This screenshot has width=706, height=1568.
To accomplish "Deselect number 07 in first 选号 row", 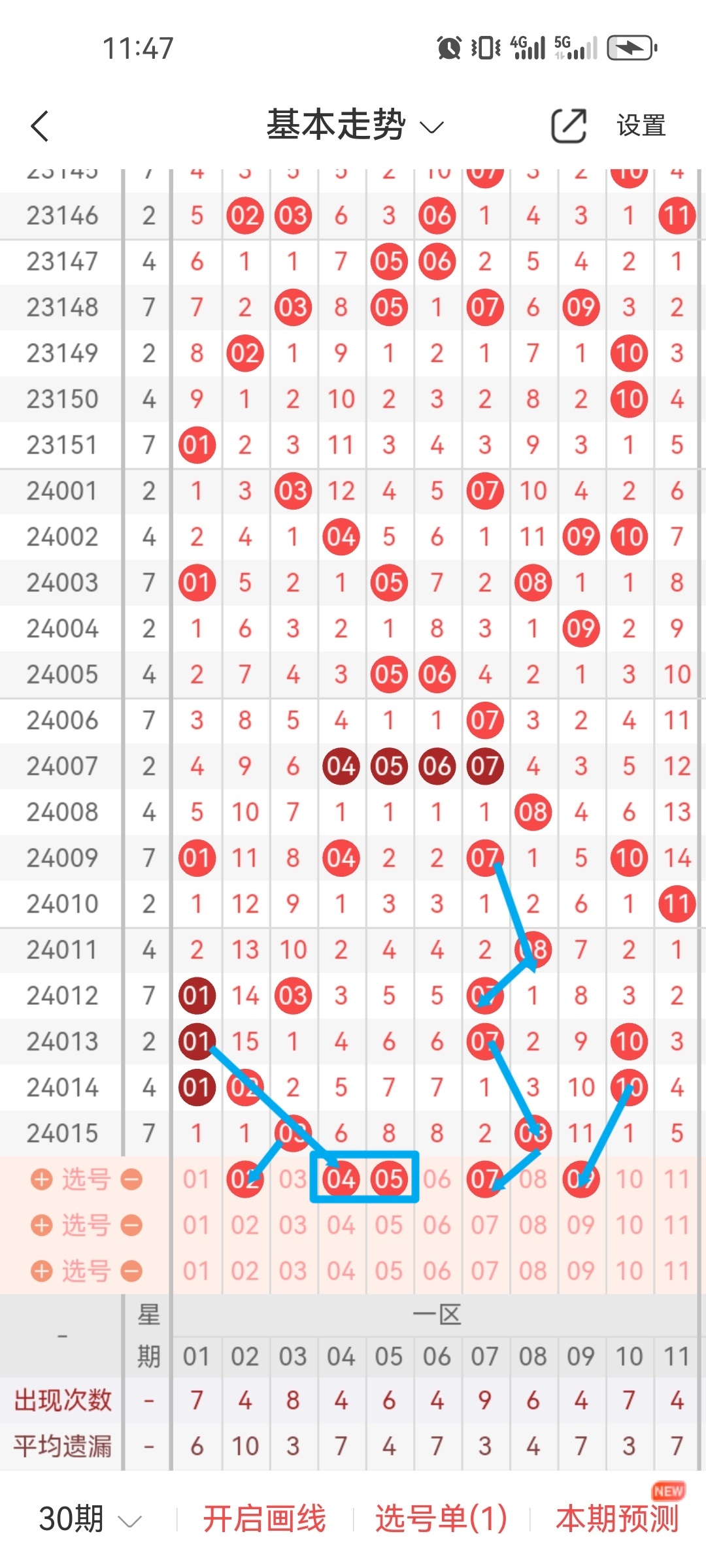I will click(485, 1179).
